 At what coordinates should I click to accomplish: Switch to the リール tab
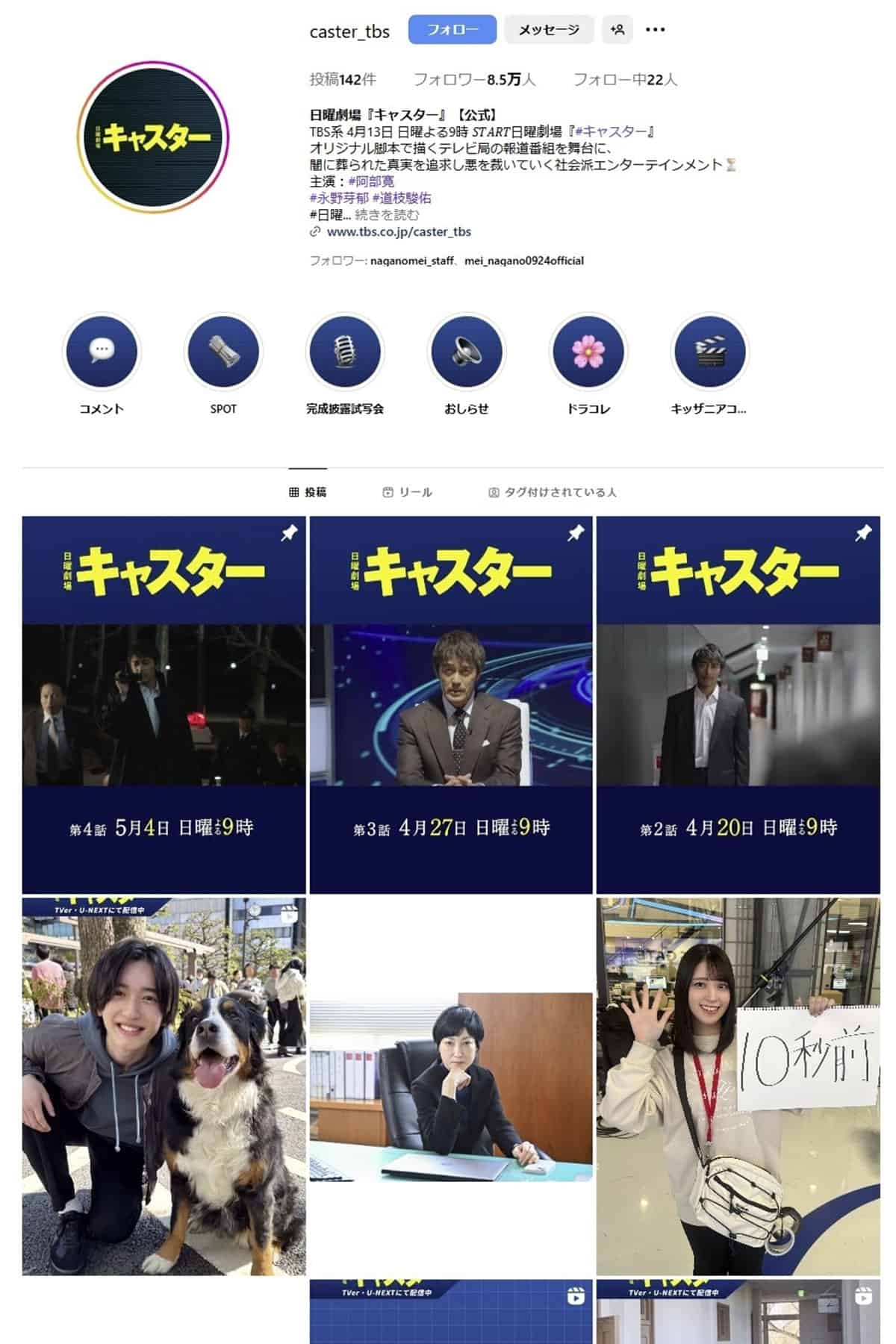[x=408, y=492]
